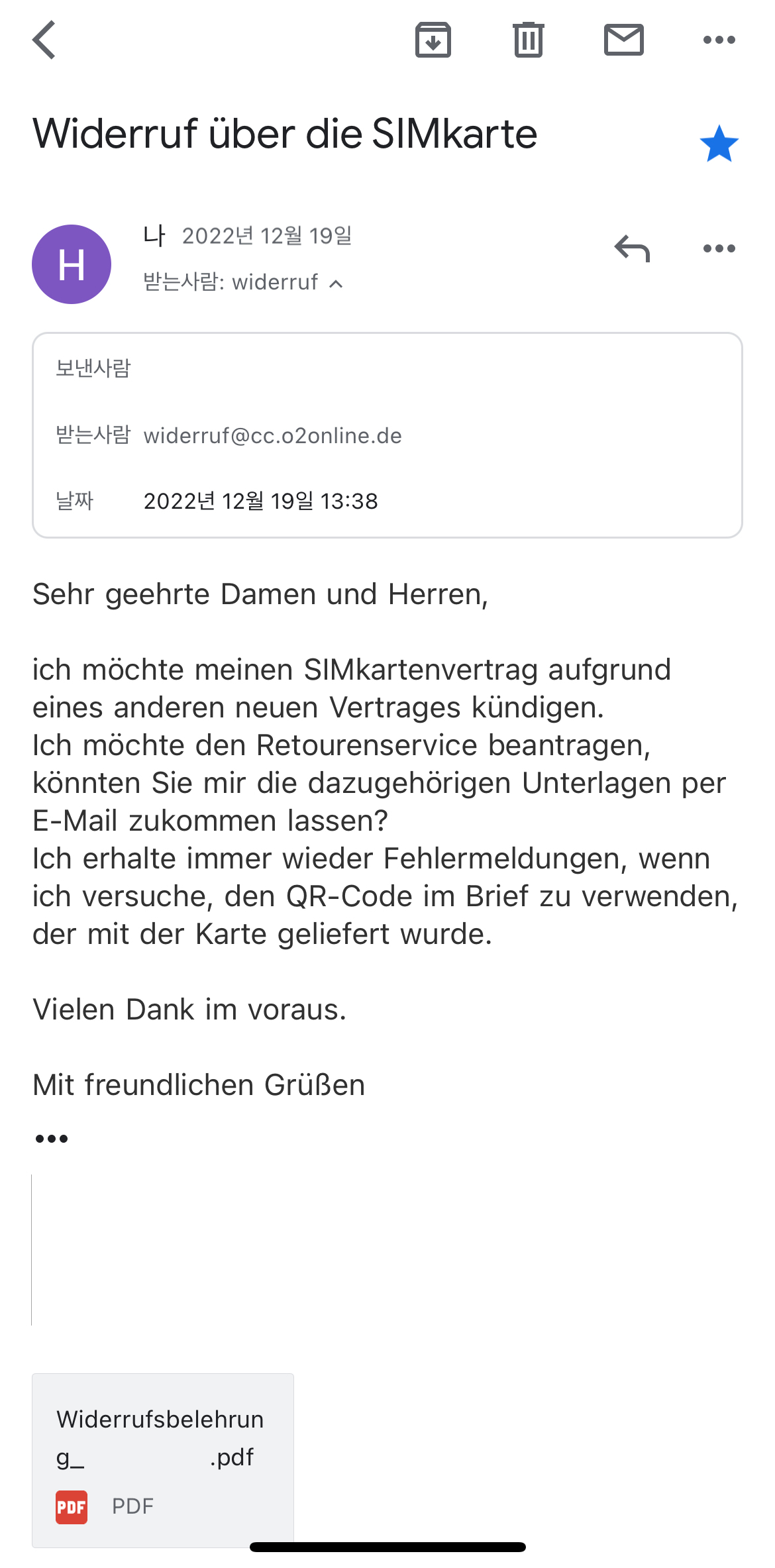Archive this email
The width and height of the screenshot is (775, 1568).
(433, 40)
